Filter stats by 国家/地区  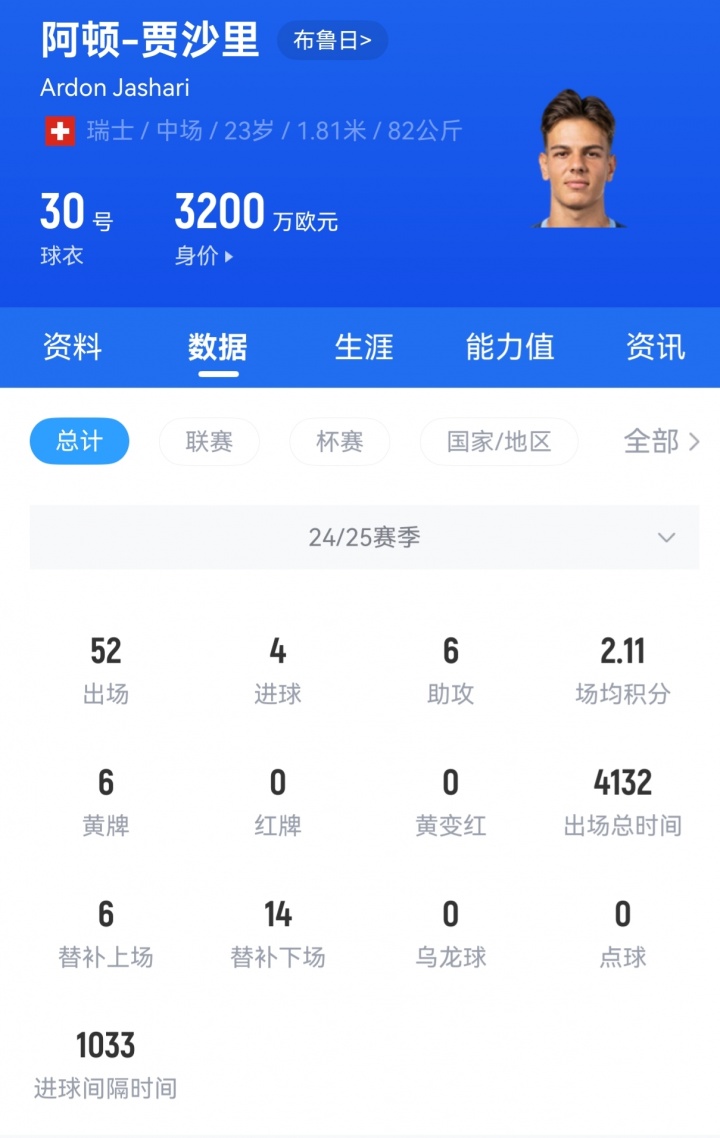[499, 441]
